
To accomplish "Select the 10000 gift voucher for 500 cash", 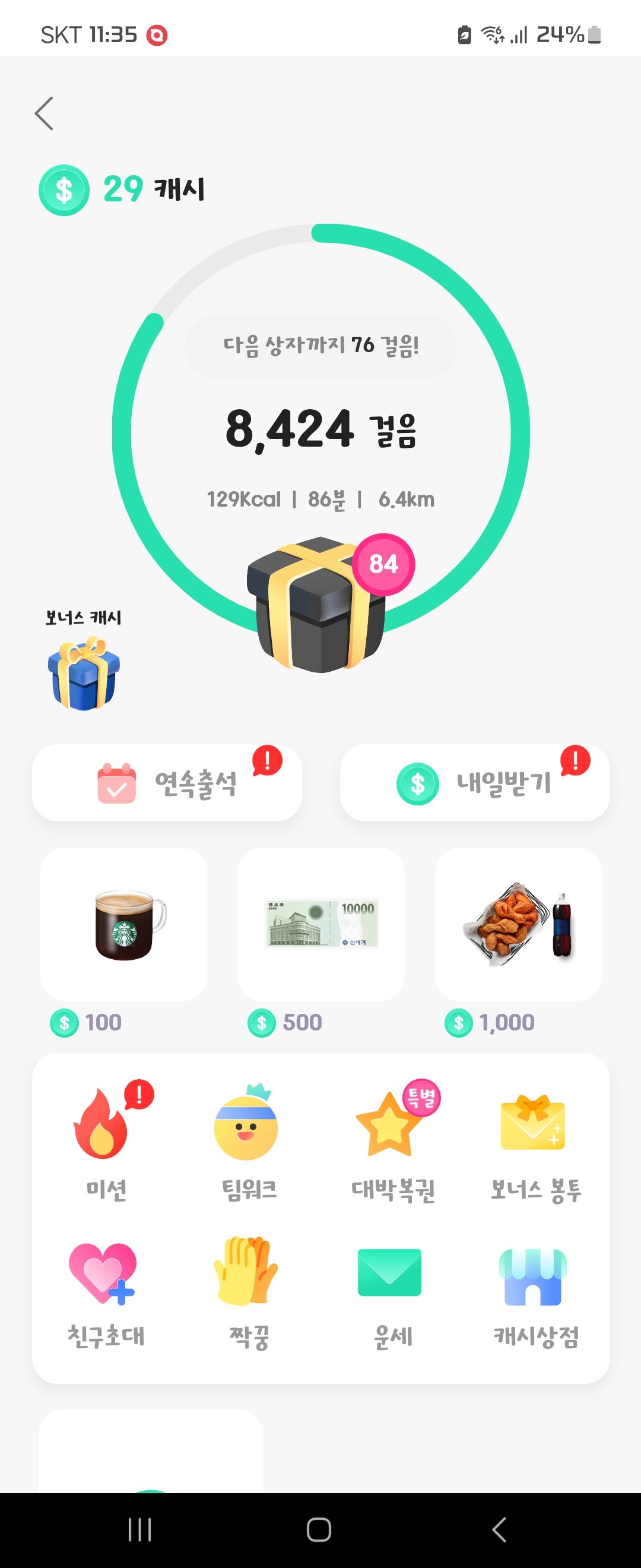I will point(321,925).
